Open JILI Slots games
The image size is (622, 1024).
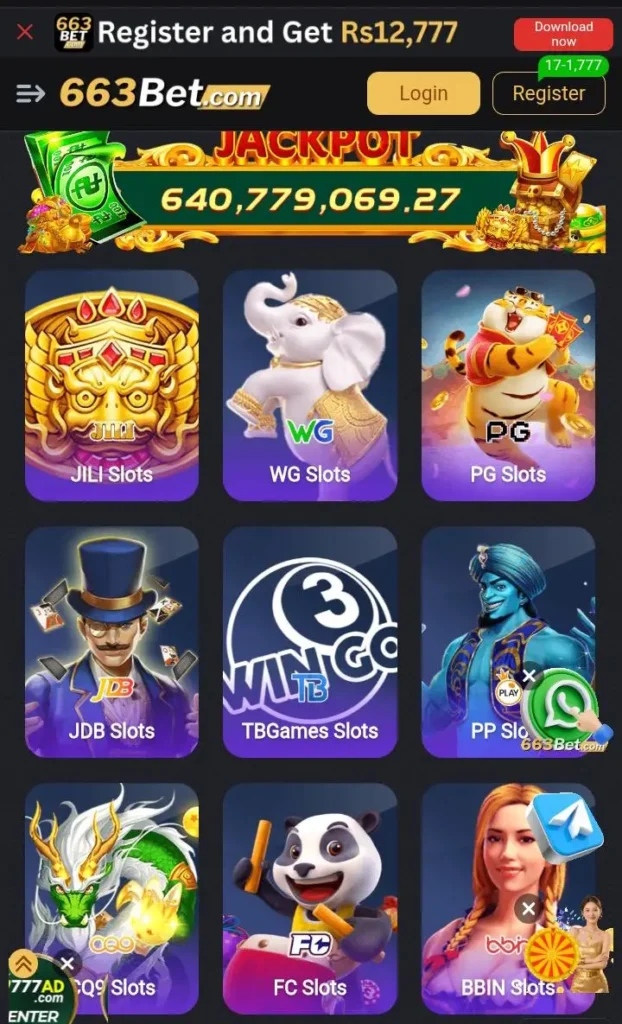tap(112, 385)
